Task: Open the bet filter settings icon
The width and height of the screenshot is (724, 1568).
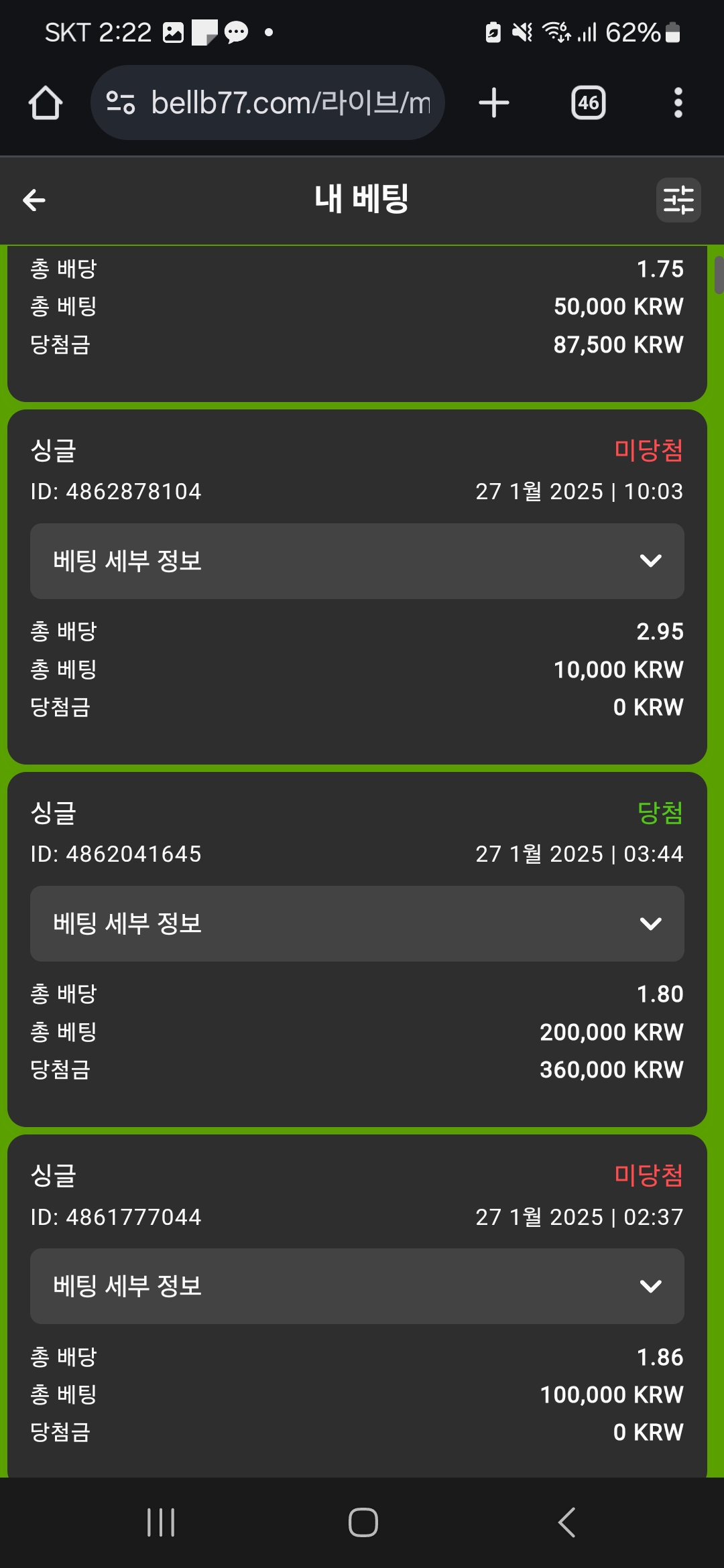Action: click(678, 200)
